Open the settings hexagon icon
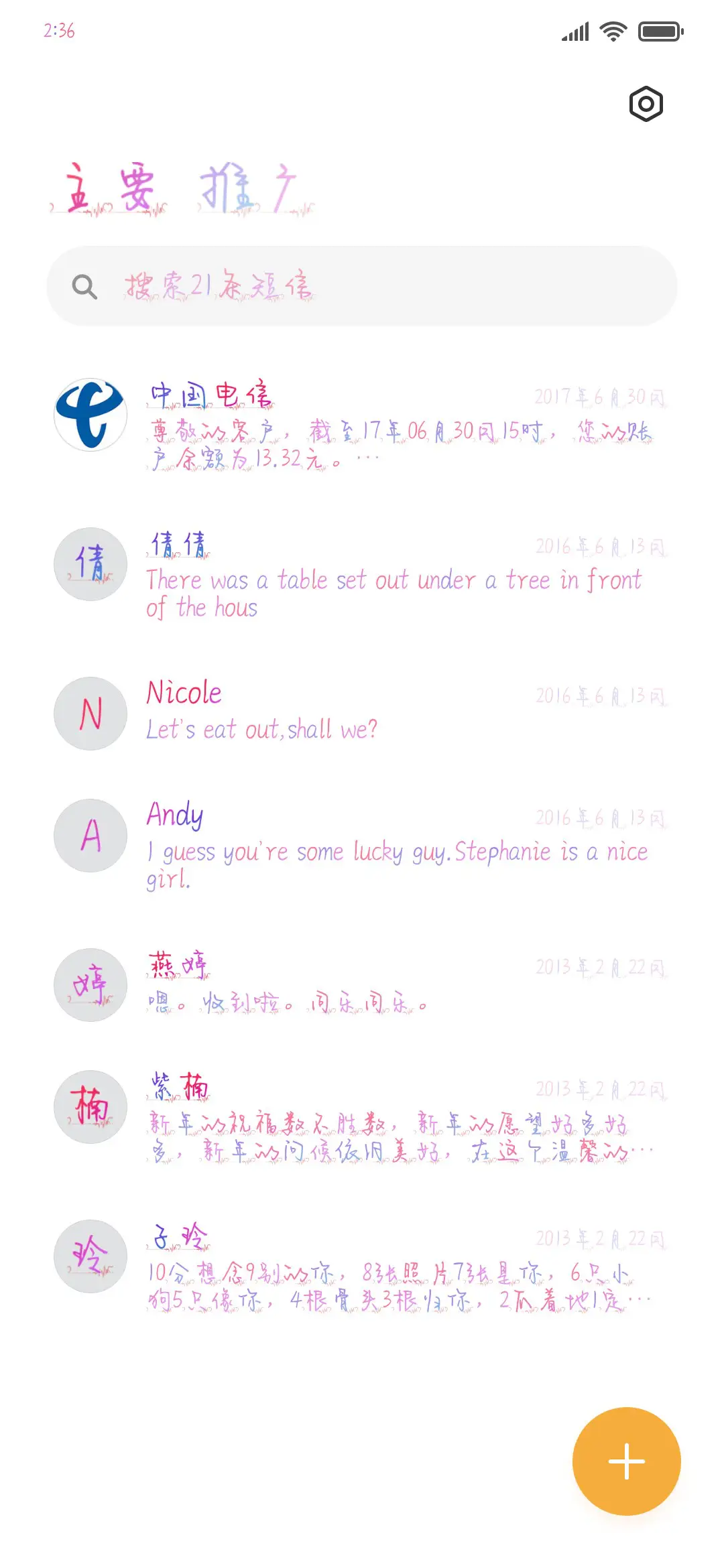This screenshot has width=724, height=1568. [646, 104]
